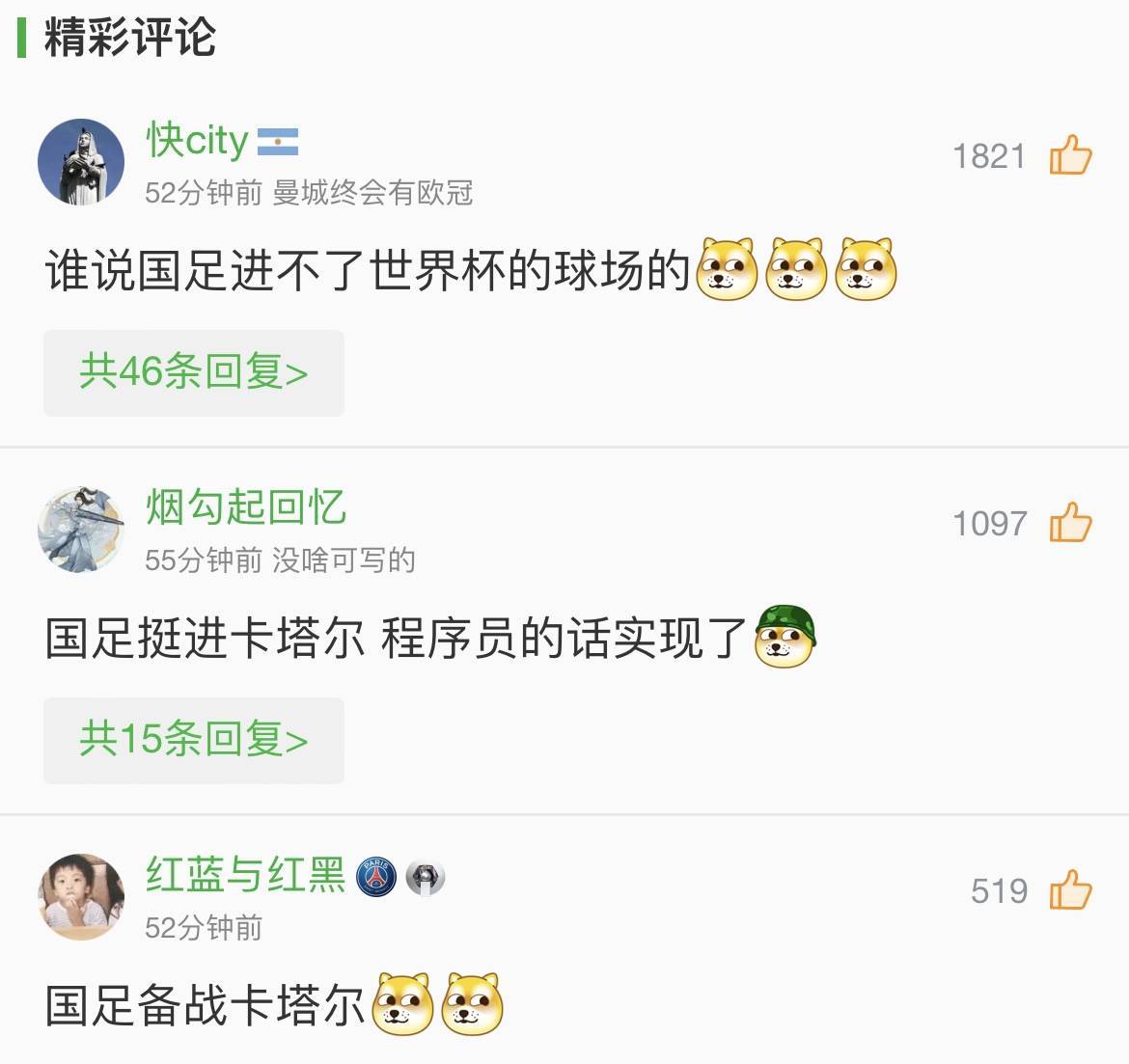Image resolution: width=1129 pixels, height=1064 pixels.
Task: Expand the 共15条回复 replies
Action: pos(194,740)
